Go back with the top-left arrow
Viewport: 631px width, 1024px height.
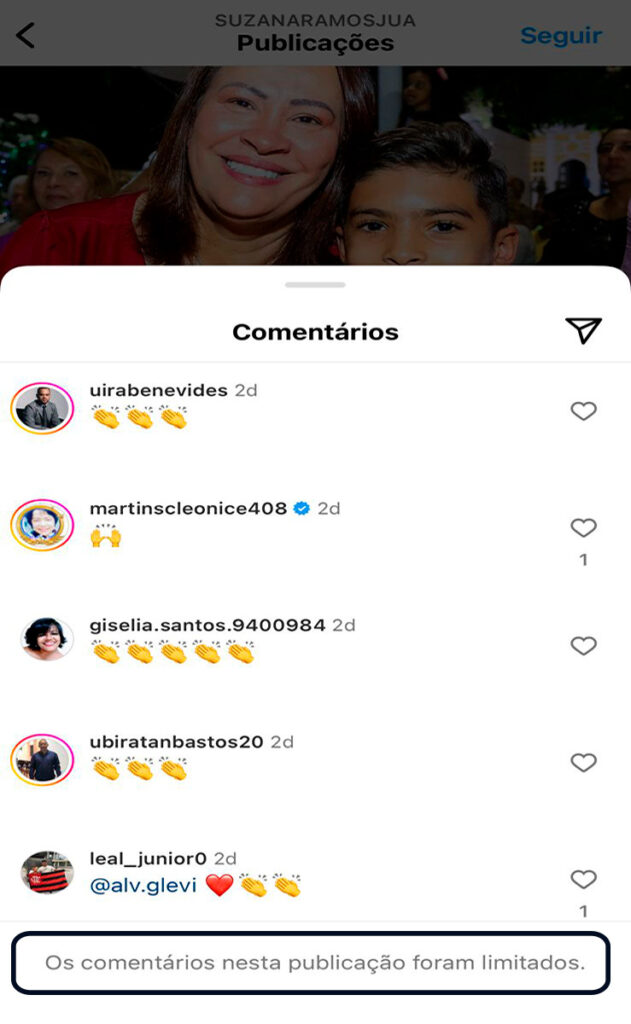(x=26, y=36)
